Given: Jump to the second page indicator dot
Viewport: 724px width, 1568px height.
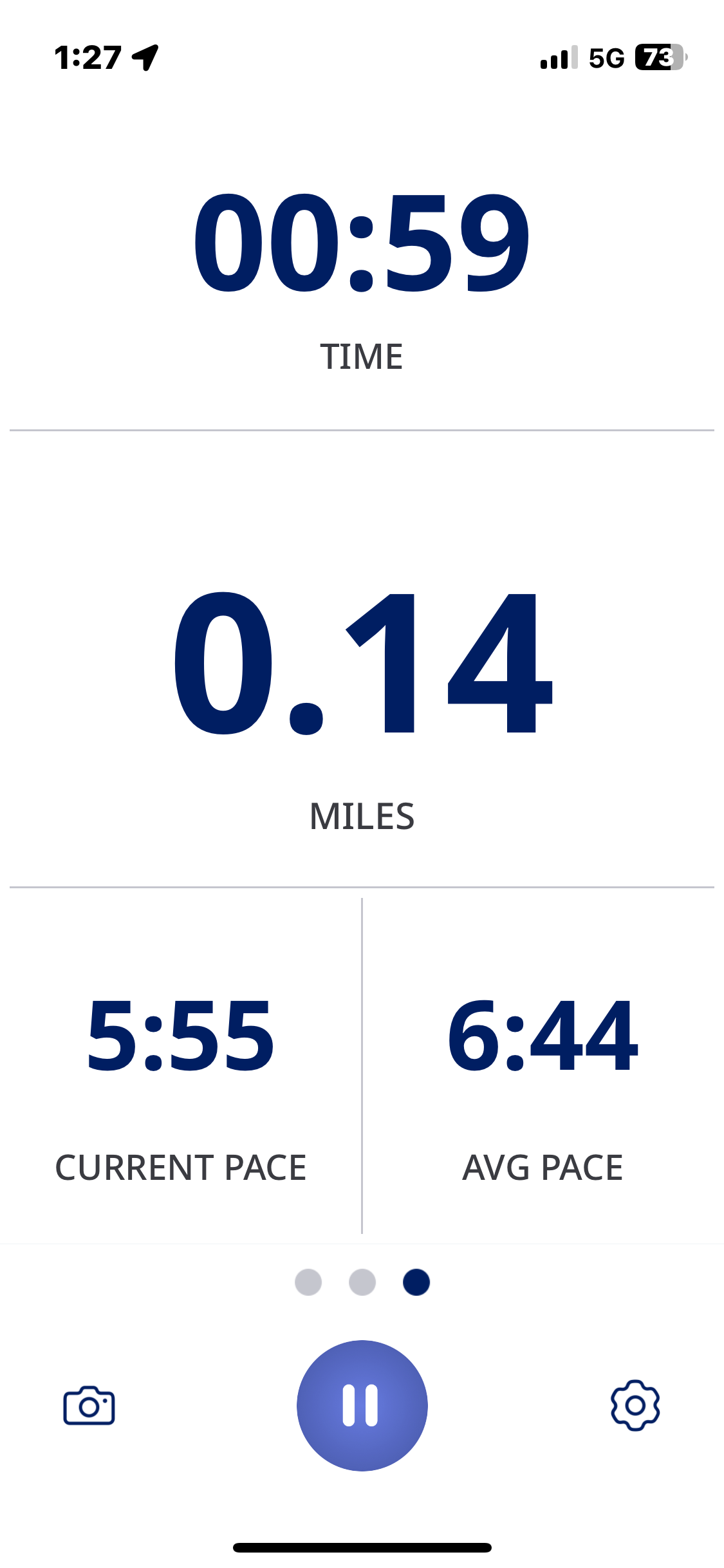Looking at the screenshot, I should coord(362,1282).
